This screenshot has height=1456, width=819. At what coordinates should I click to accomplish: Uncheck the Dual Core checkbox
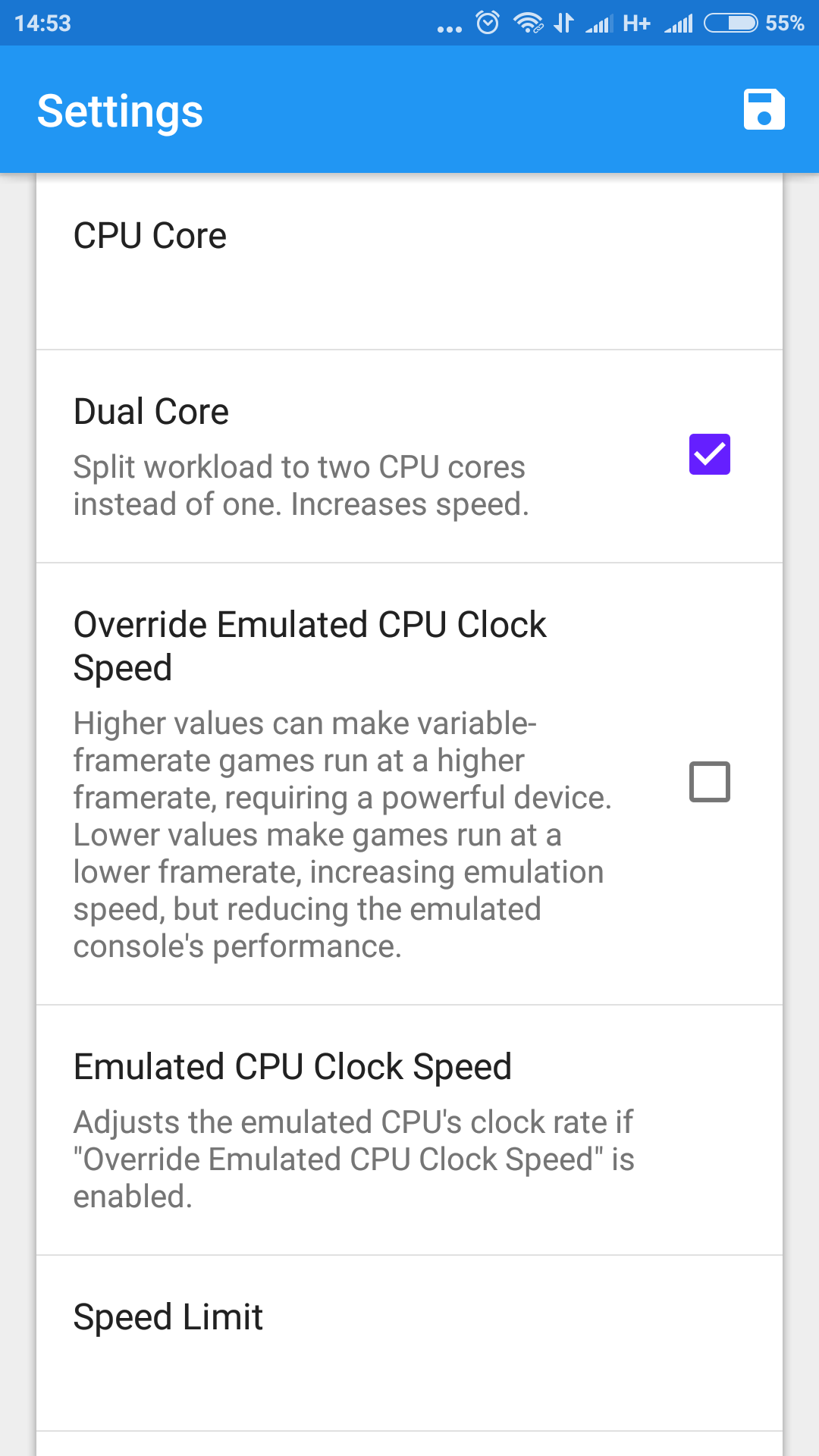(x=710, y=454)
